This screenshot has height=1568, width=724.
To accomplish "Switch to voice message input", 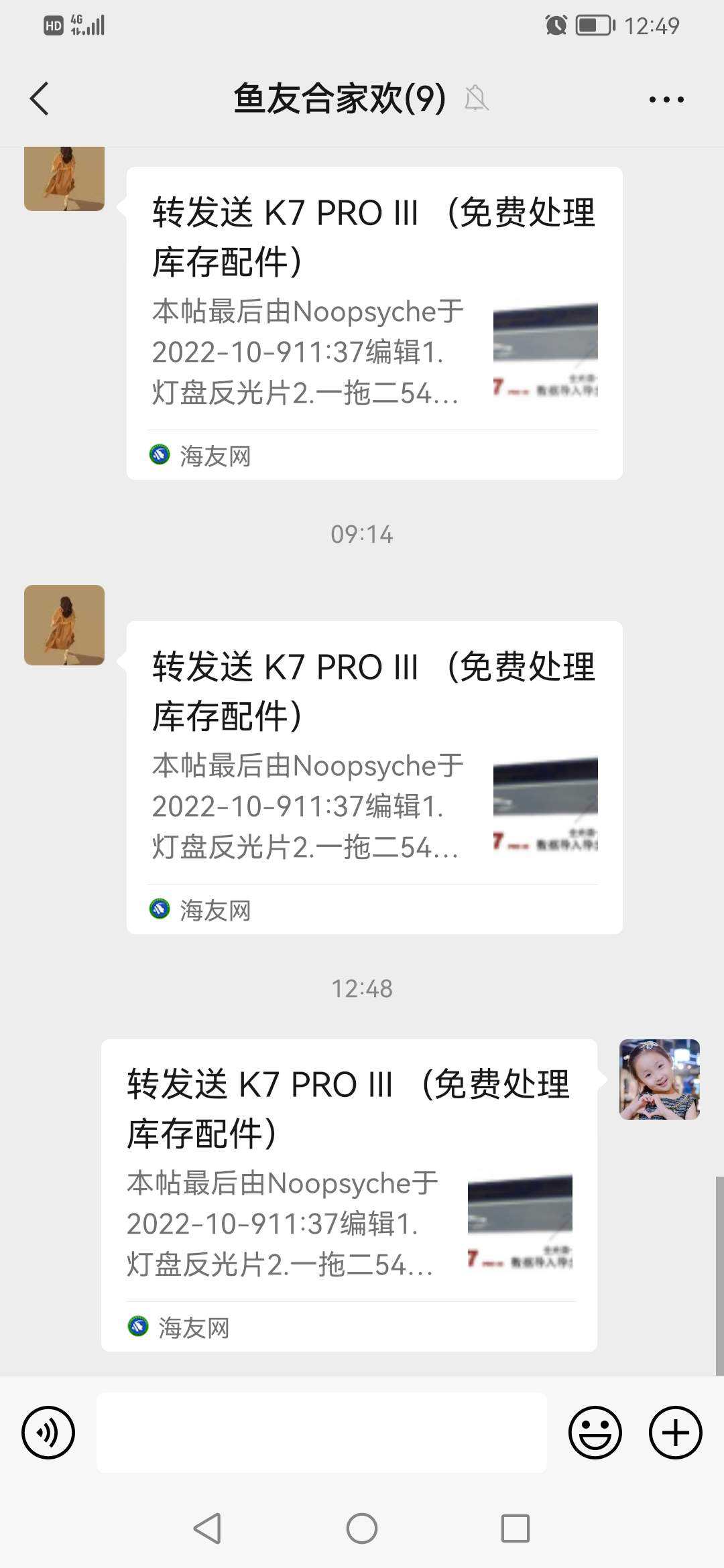I will tap(48, 1433).
